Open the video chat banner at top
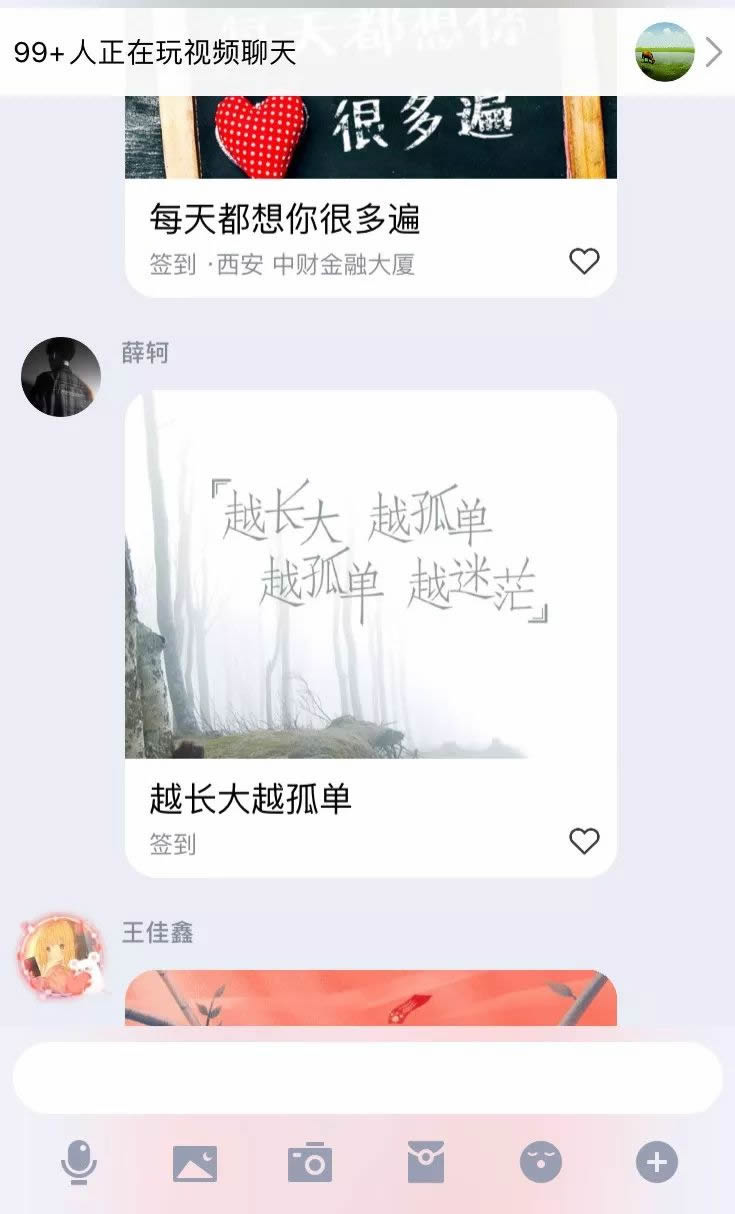 [x=367, y=52]
